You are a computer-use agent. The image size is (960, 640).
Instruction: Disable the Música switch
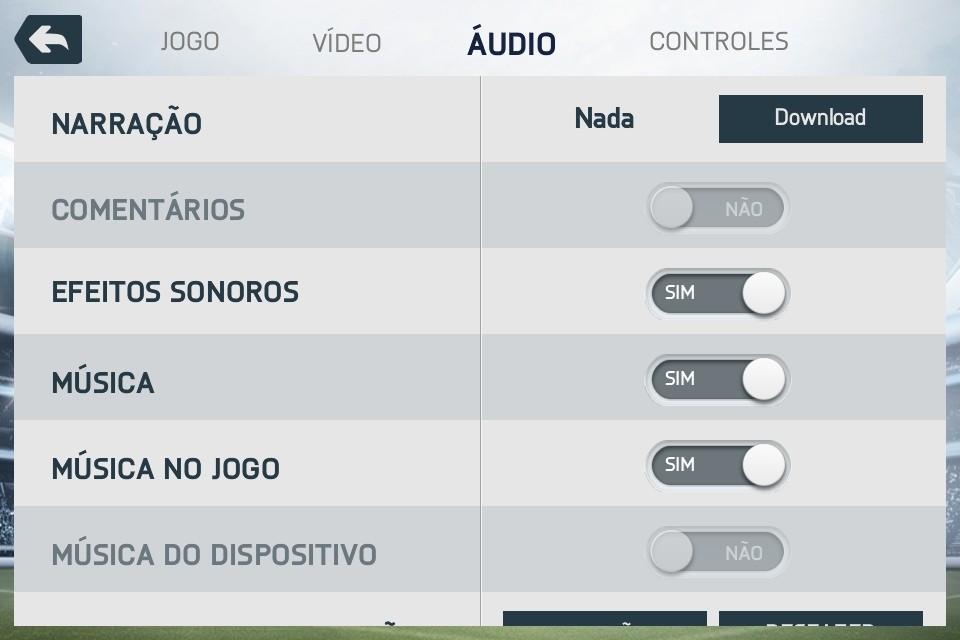718,380
